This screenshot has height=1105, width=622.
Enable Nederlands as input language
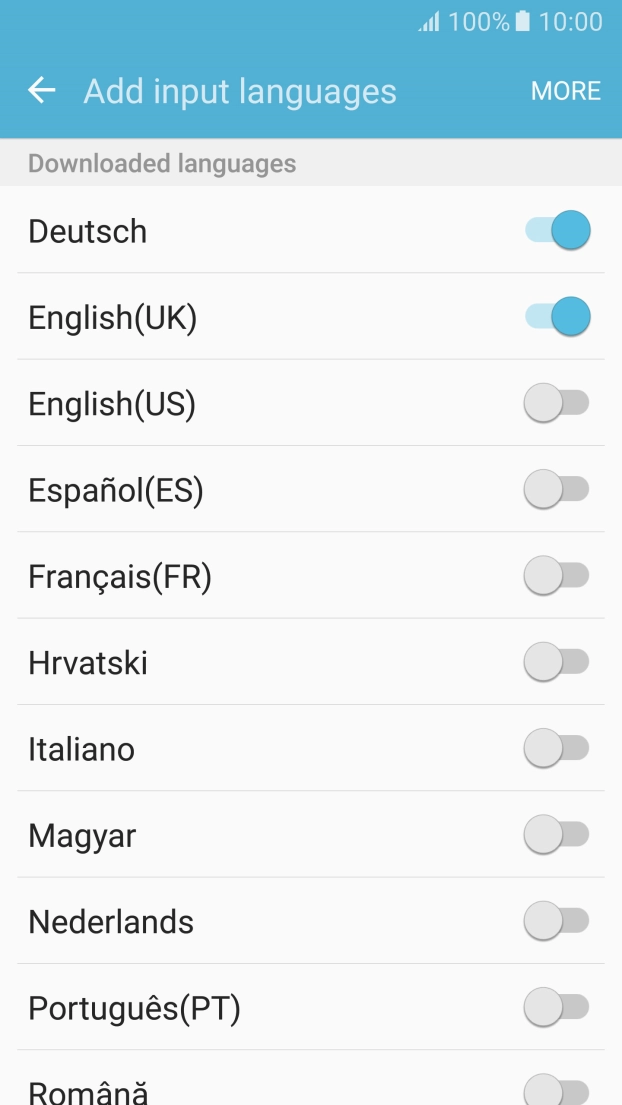(557, 921)
